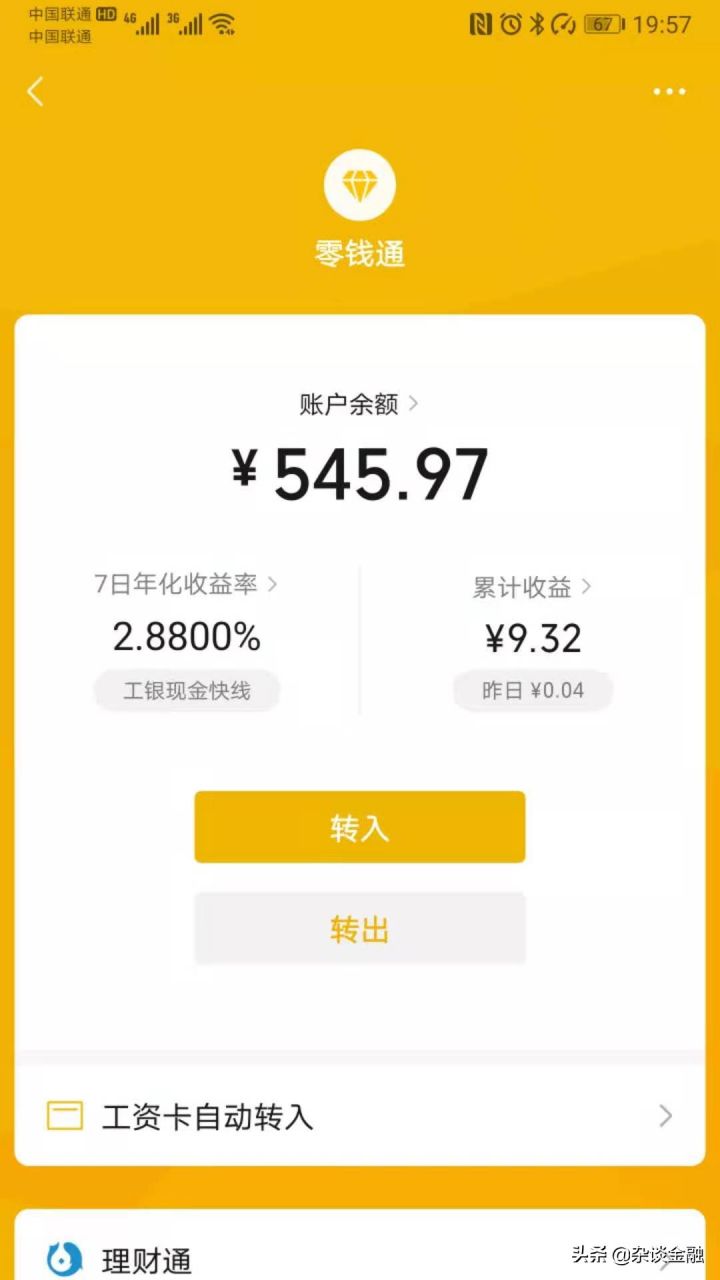View 7日年化收益率 details
720x1280 pixels.
tap(186, 585)
